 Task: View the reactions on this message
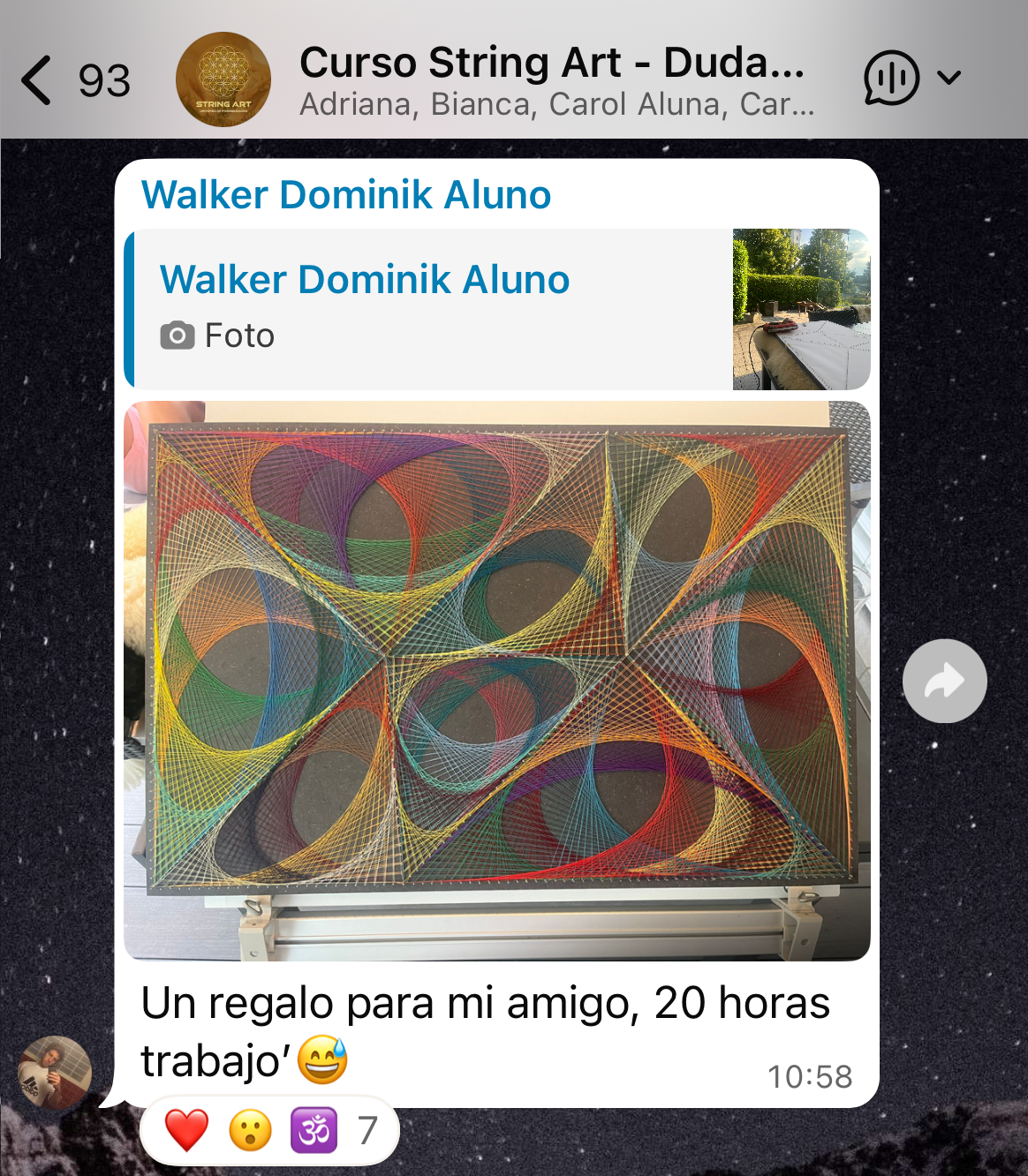tap(269, 1130)
